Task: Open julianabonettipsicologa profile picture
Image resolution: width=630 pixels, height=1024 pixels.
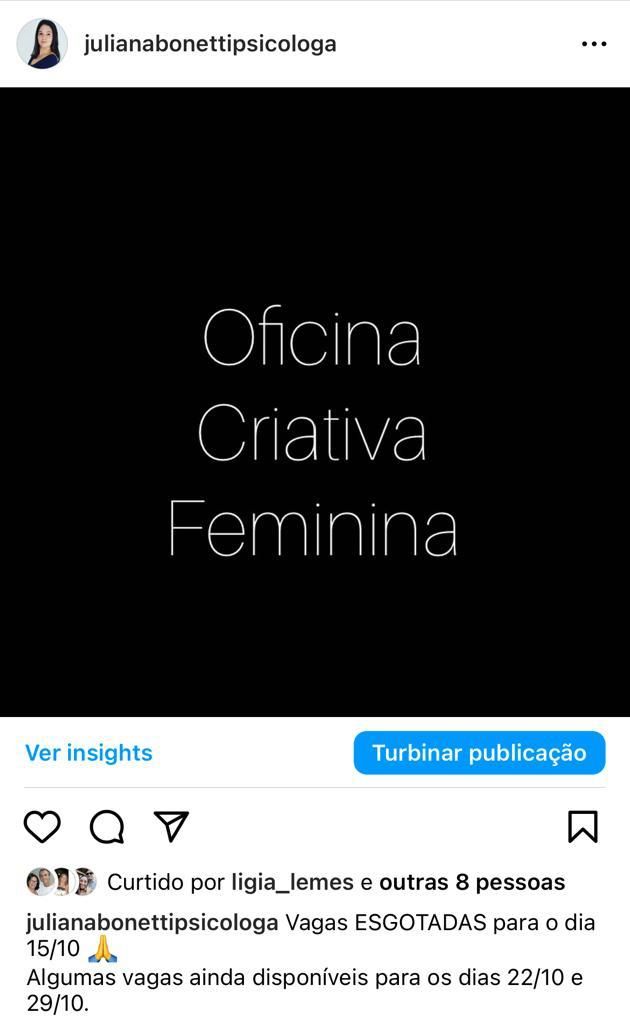Action: (42, 44)
